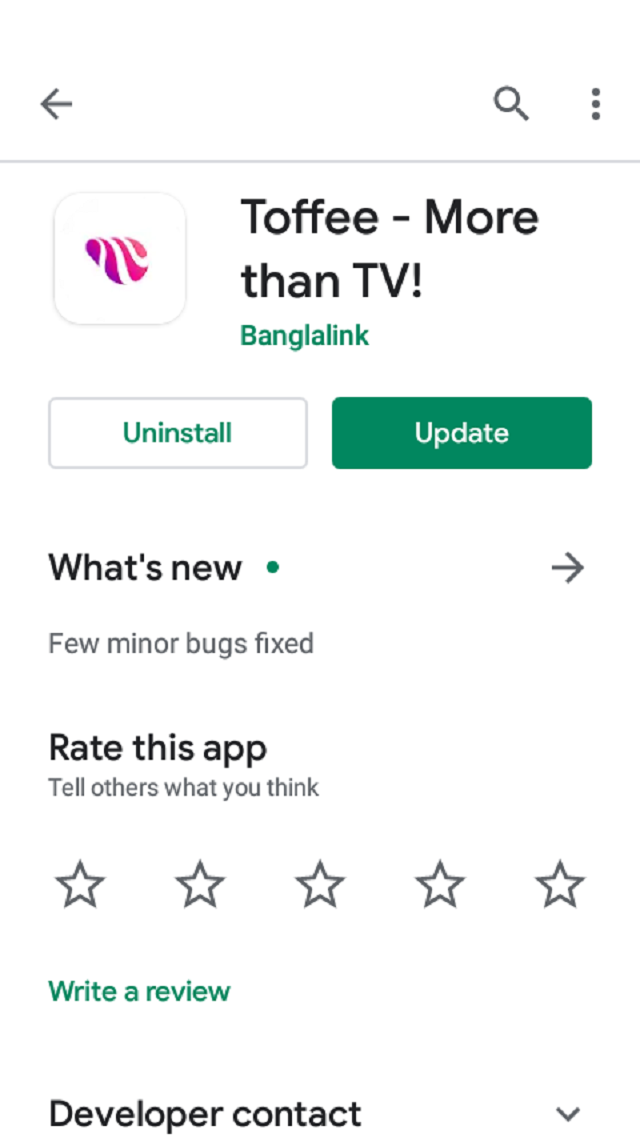Image resolution: width=640 pixels, height=1138 pixels.
Task: Open search in the Play Store
Action: [x=511, y=104]
